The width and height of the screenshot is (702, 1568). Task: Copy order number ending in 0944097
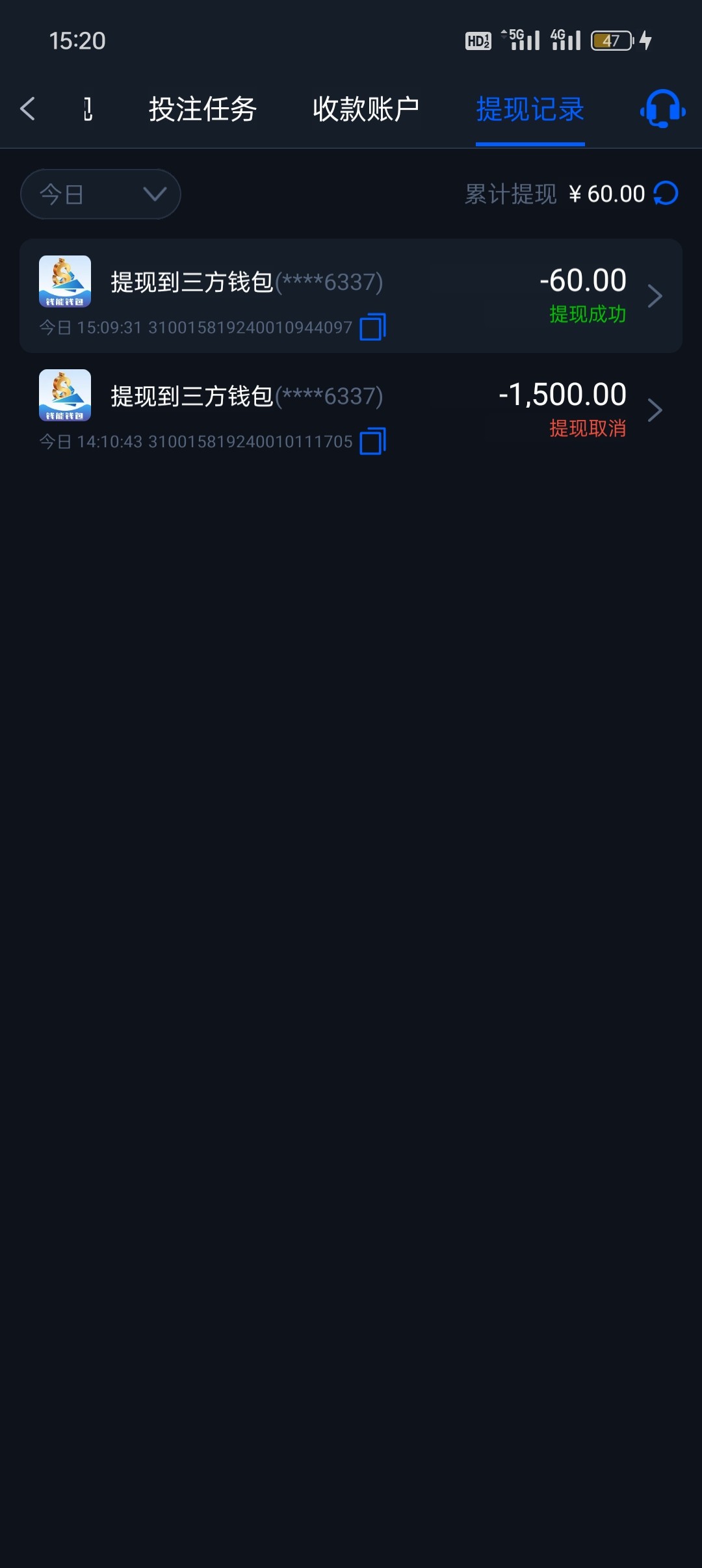tap(372, 327)
